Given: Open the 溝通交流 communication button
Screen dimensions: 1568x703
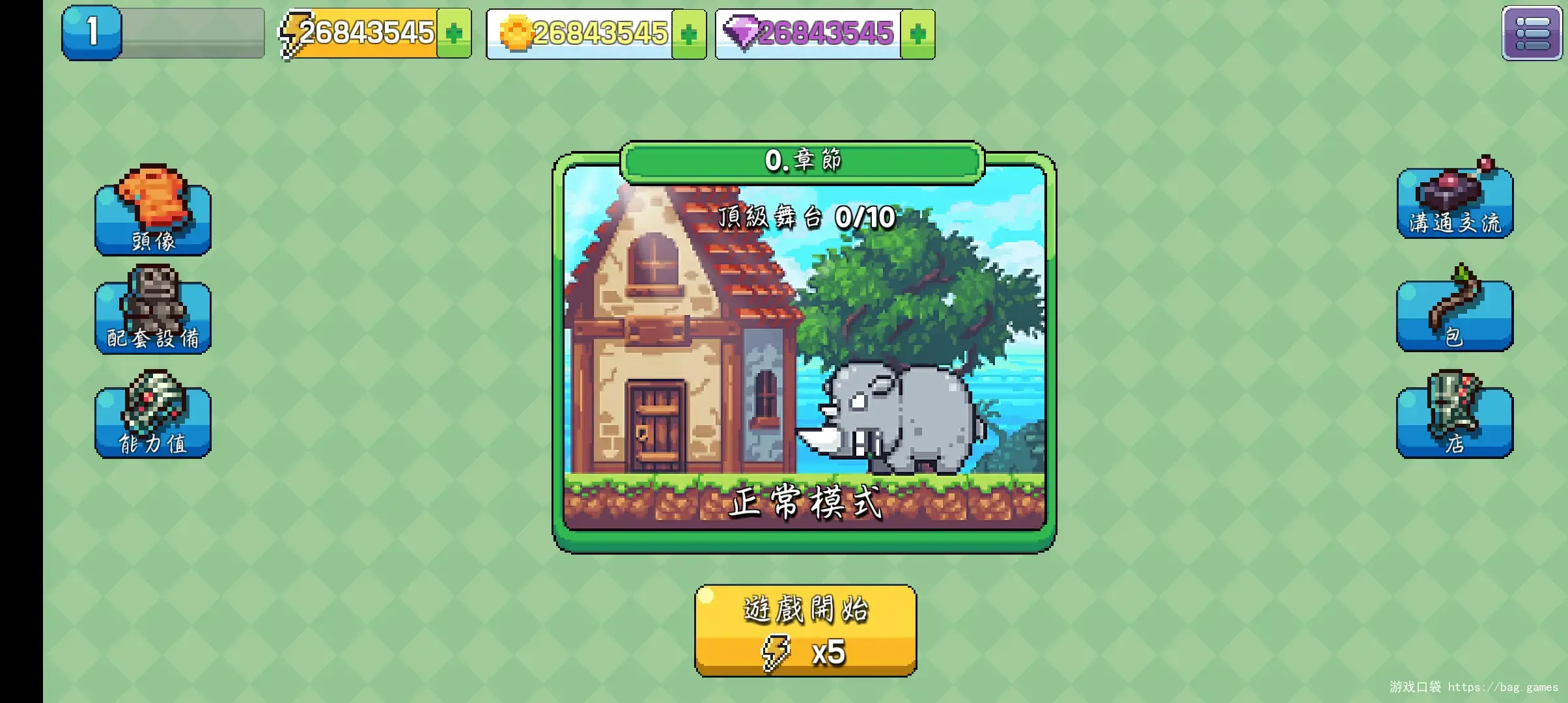Looking at the screenshot, I should [1455, 202].
